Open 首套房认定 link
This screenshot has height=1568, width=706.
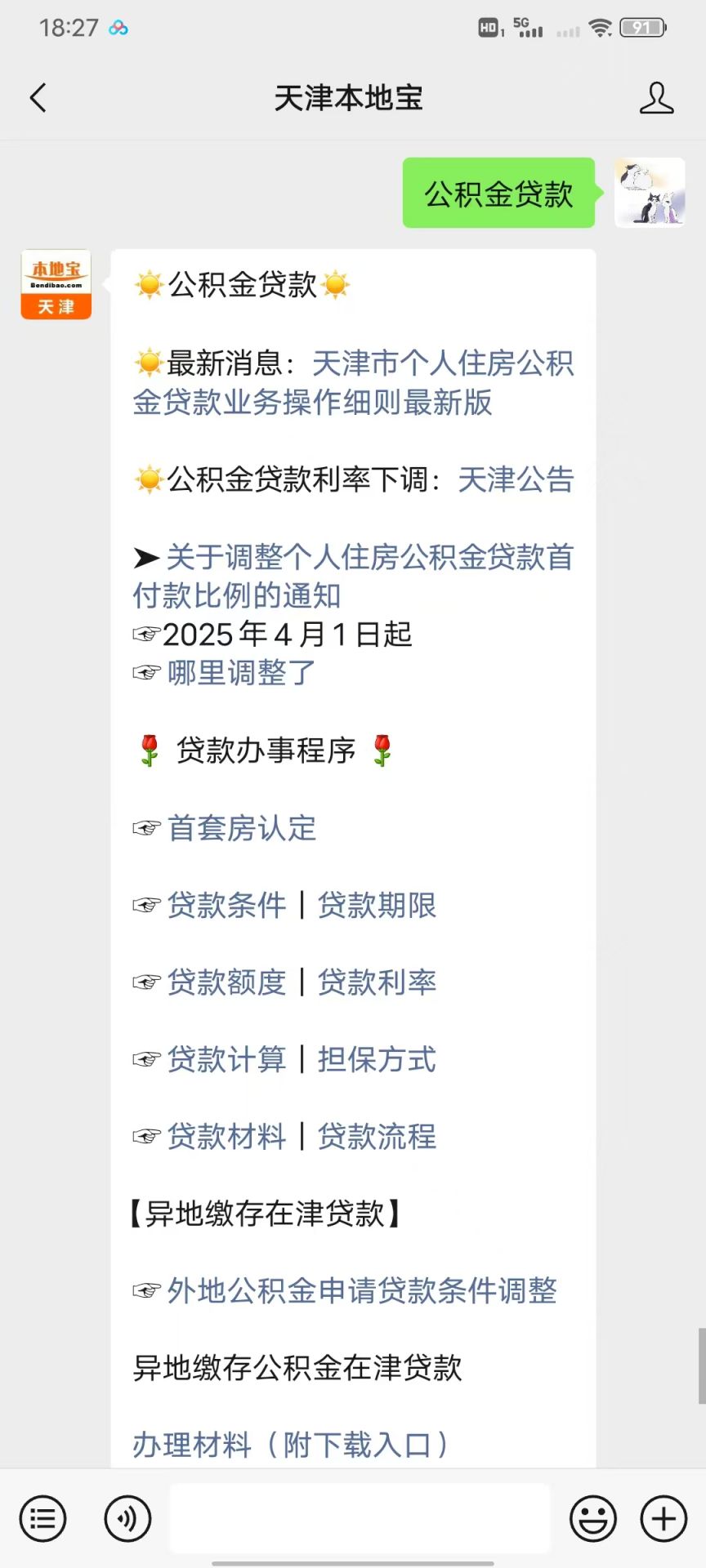(242, 828)
